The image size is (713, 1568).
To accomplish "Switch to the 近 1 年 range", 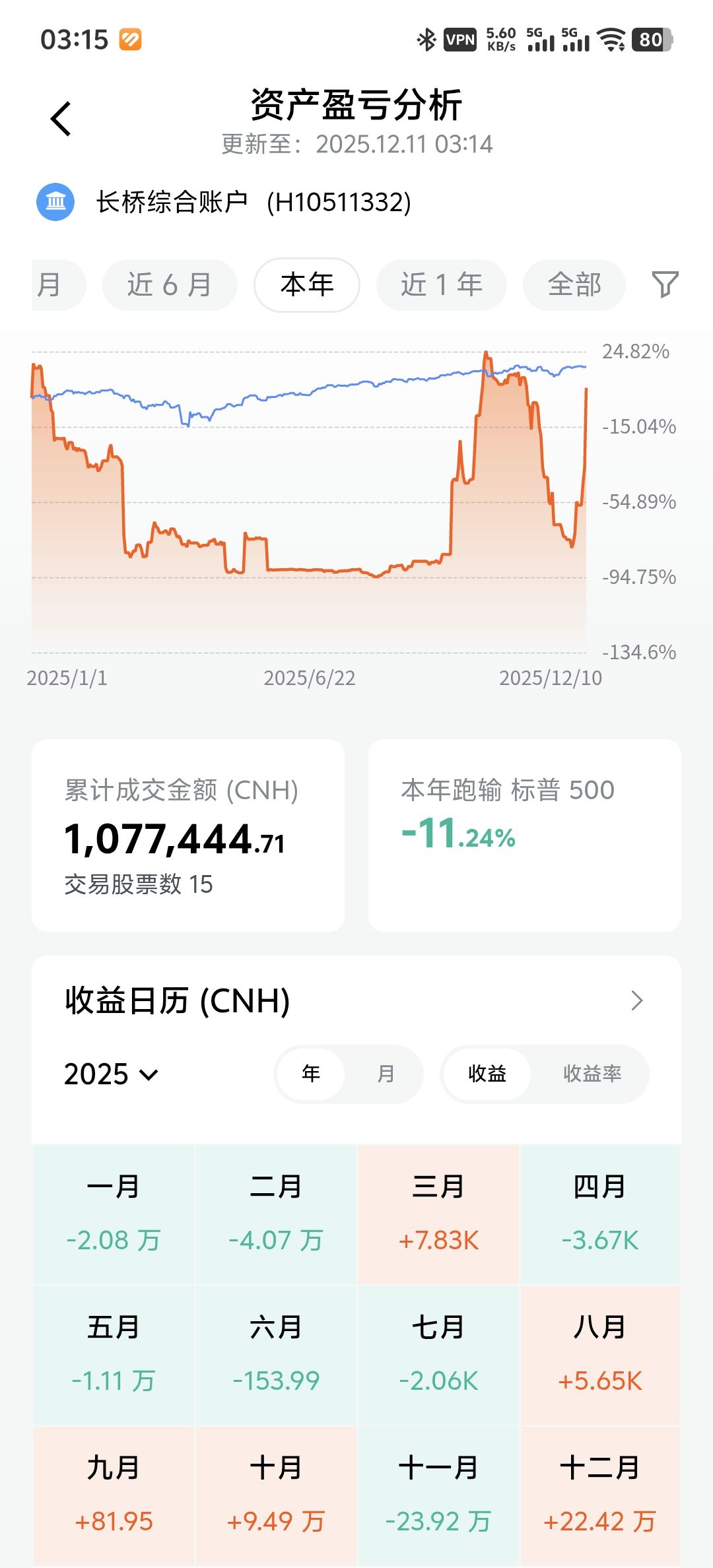I will (441, 284).
